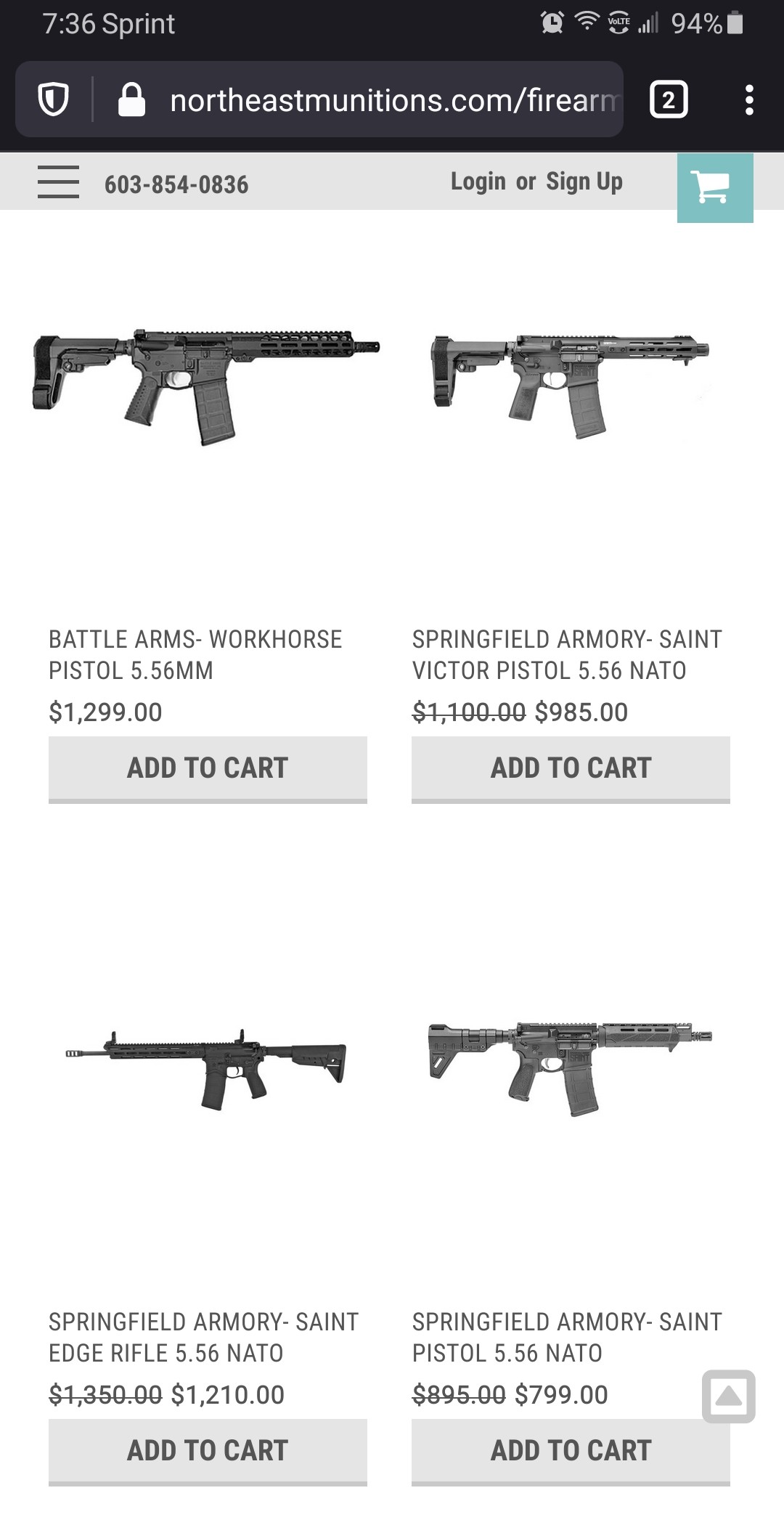Add Springfield Saint Pistol $799 to cart

click(x=571, y=1450)
